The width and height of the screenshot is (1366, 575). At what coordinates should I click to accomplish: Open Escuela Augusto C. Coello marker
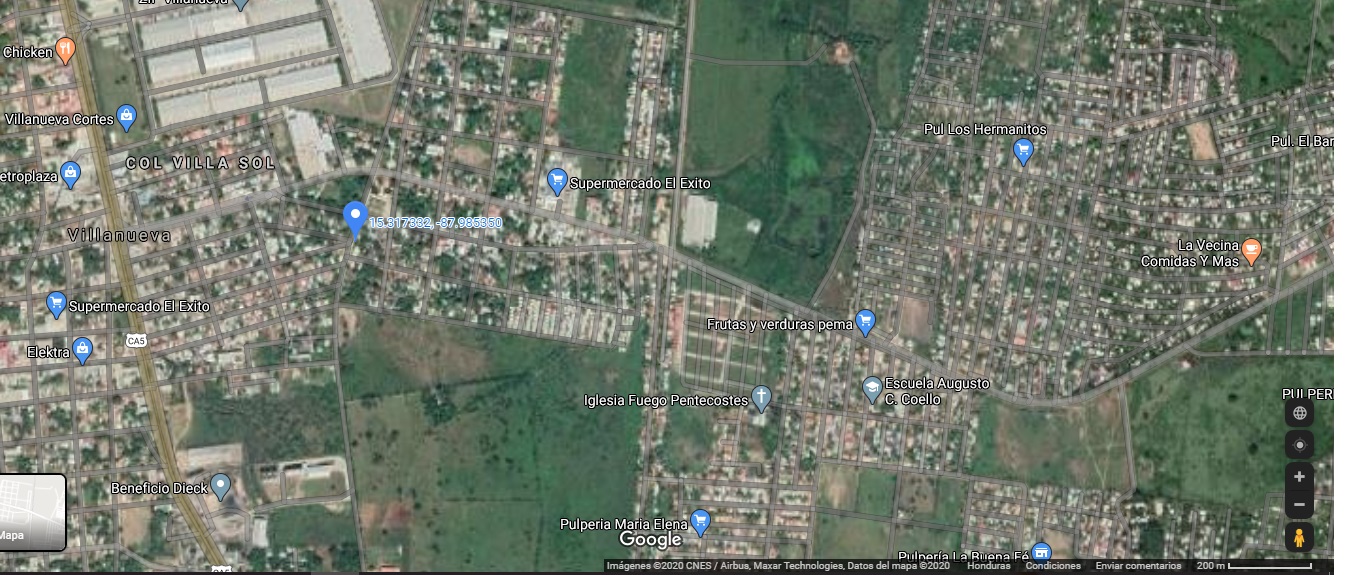[872, 388]
